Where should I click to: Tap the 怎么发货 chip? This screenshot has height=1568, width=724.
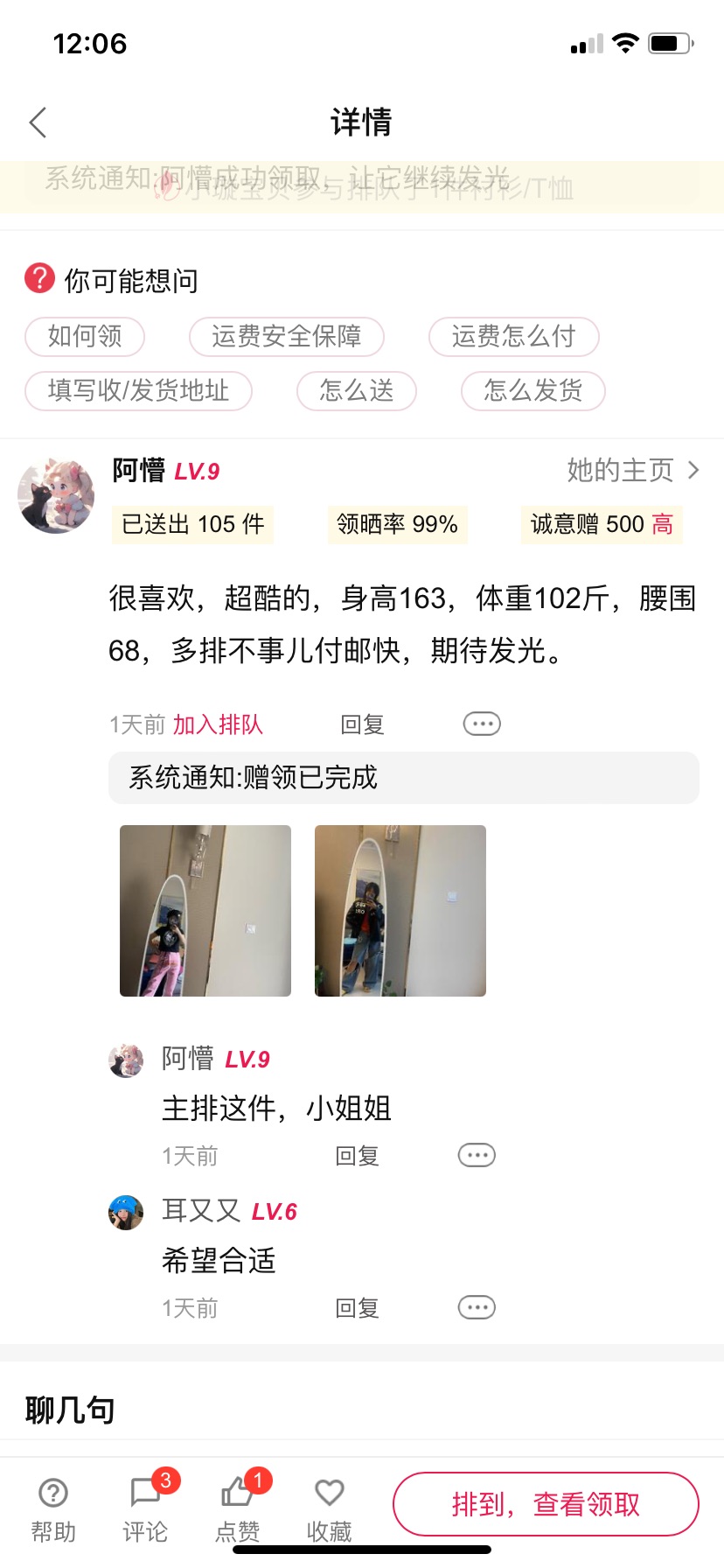point(533,391)
